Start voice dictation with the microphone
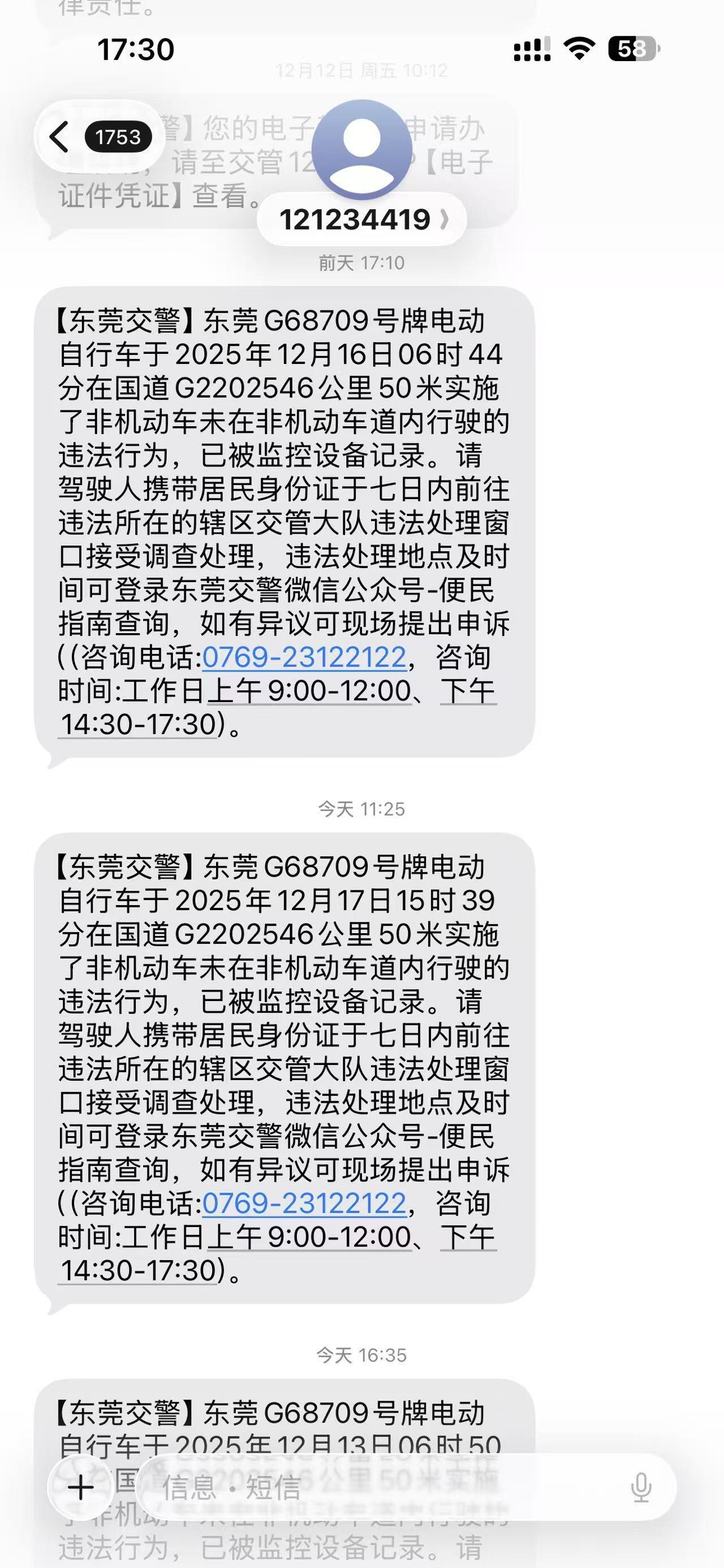This screenshot has height=1568, width=724. pos(641,1488)
